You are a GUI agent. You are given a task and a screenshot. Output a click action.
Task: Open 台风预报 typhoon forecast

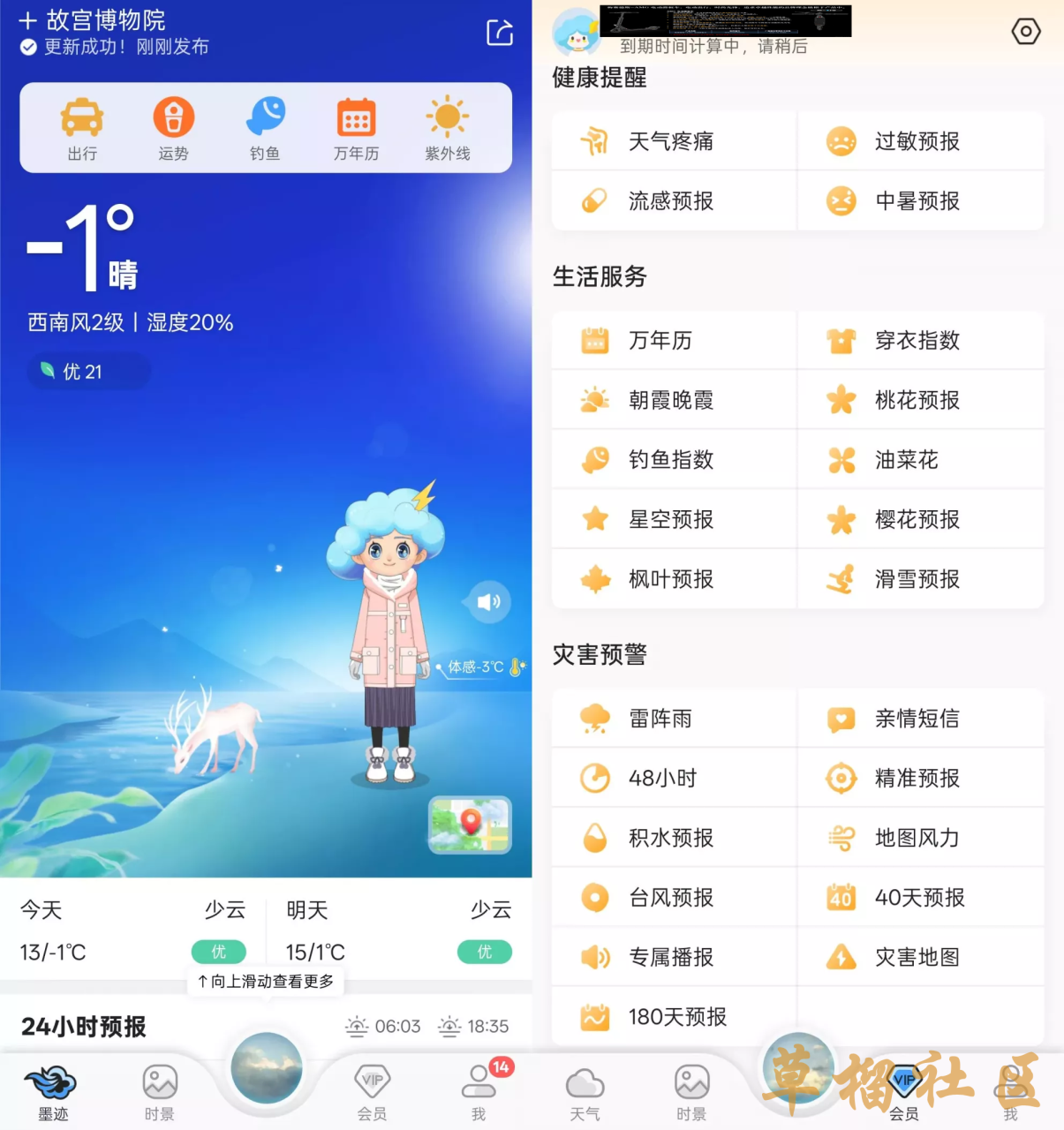point(671,898)
